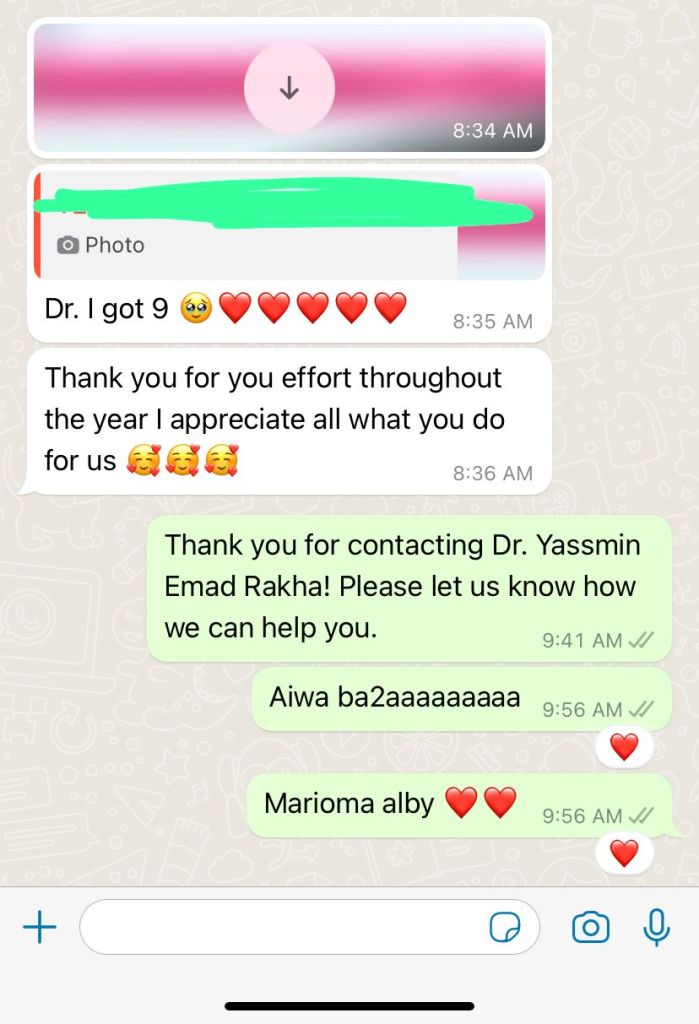Focus the message text field
This screenshot has height=1024, width=699.
(280, 928)
